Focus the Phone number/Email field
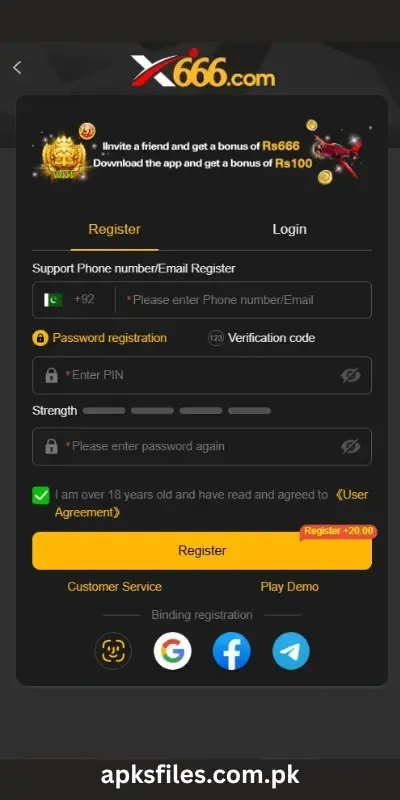This screenshot has height=800, width=400. click(244, 299)
